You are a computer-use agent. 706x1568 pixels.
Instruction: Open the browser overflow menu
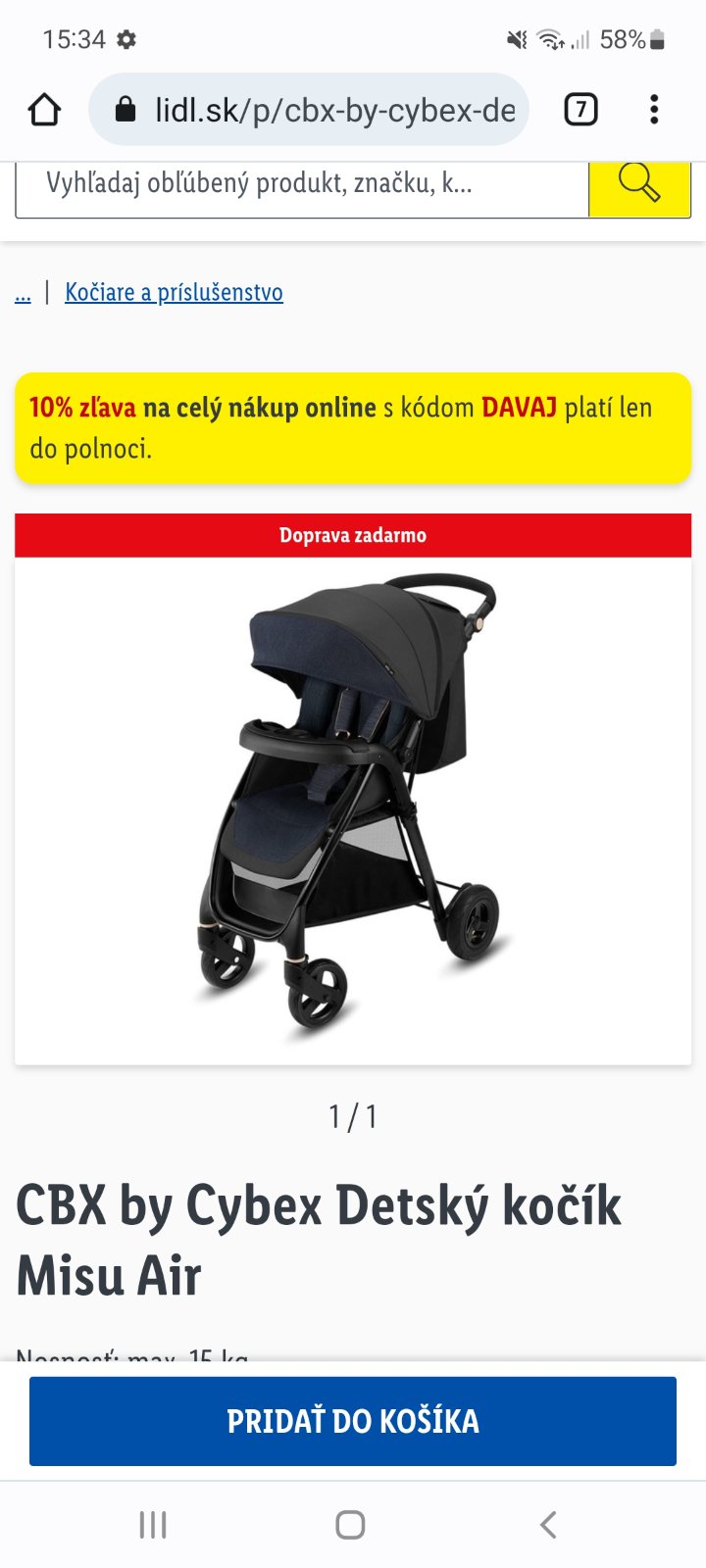pyautogui.click(x=654, y=110)
